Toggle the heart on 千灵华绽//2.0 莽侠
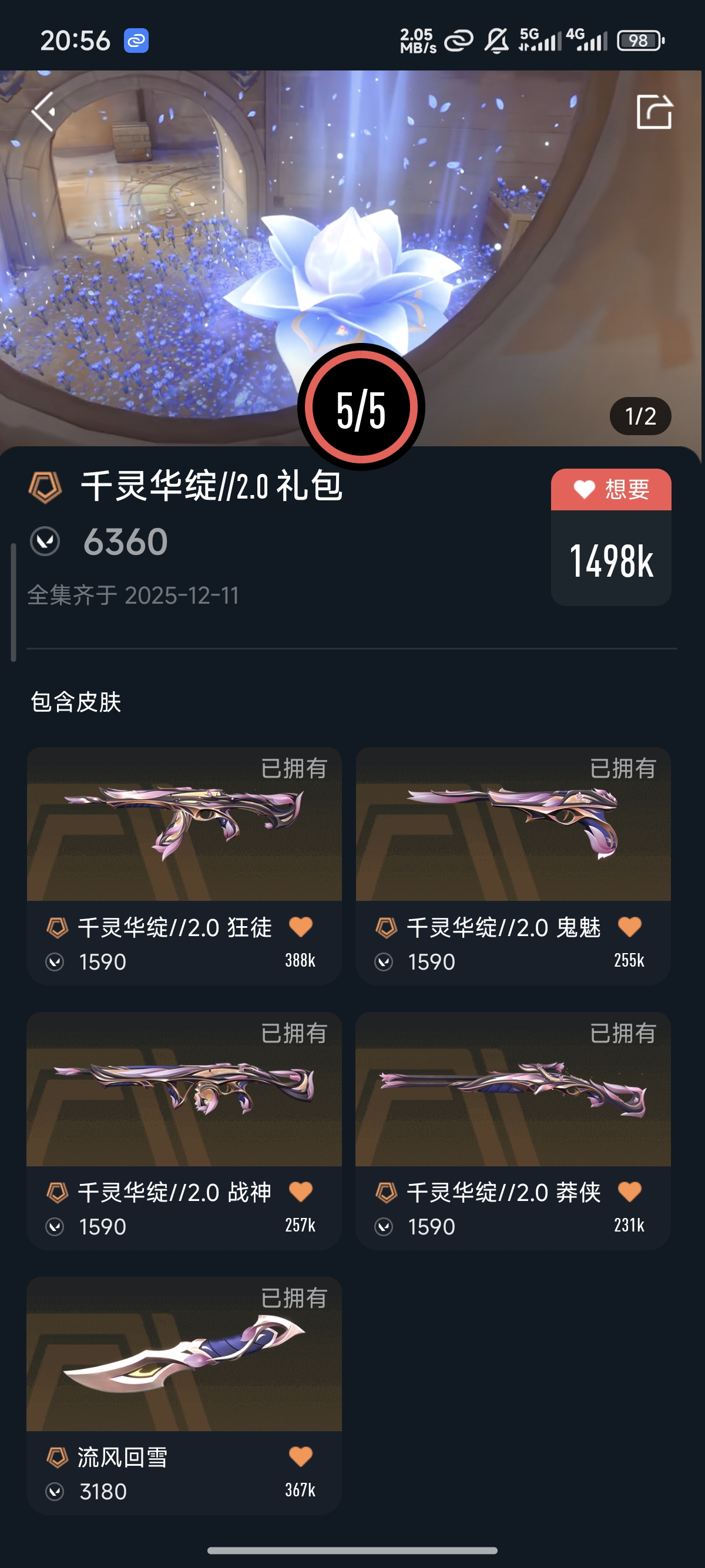The height and width of the screenshot is (1568, 705). click(630, 1192)
